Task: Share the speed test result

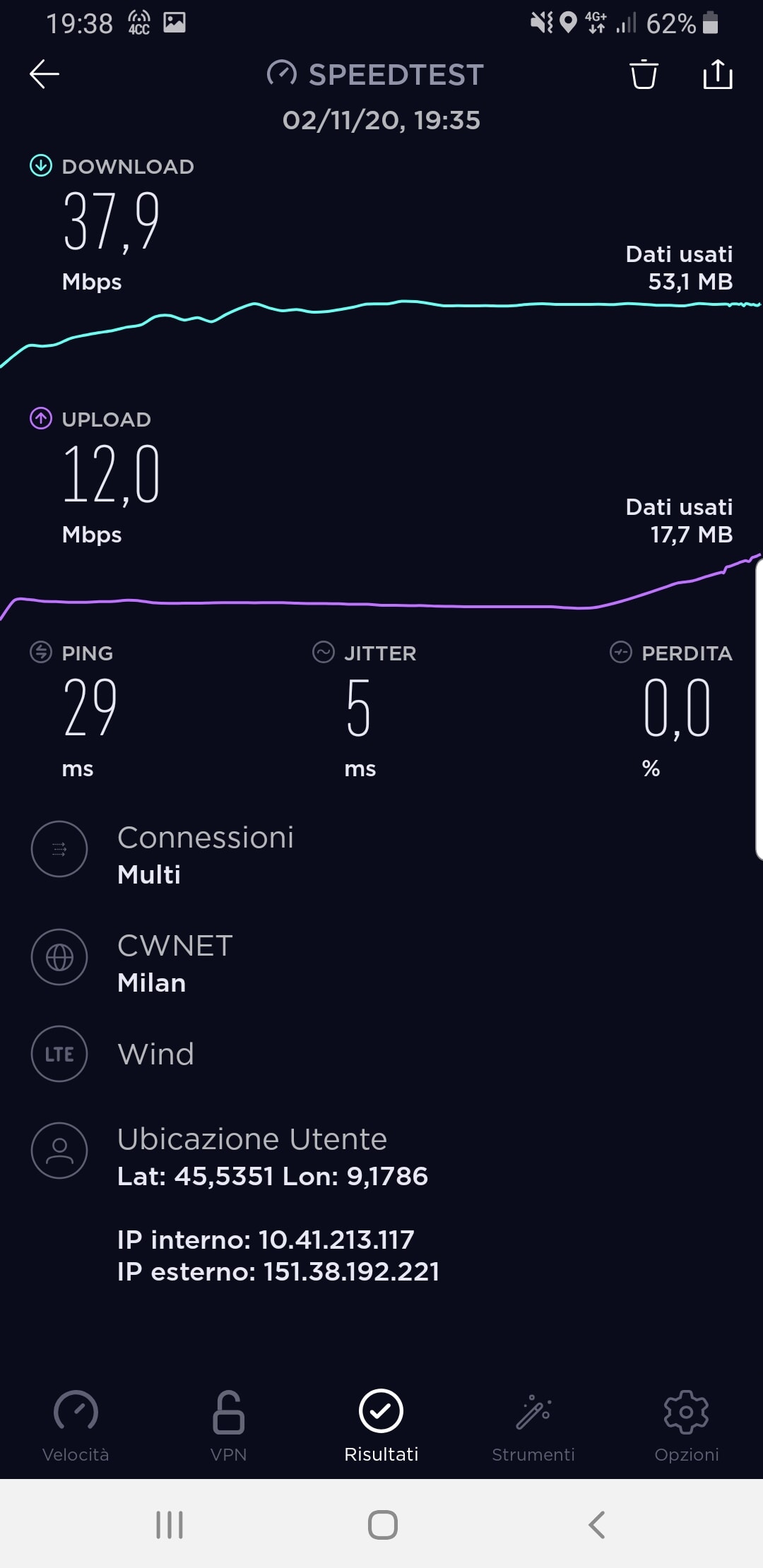Action: point(718,73)
